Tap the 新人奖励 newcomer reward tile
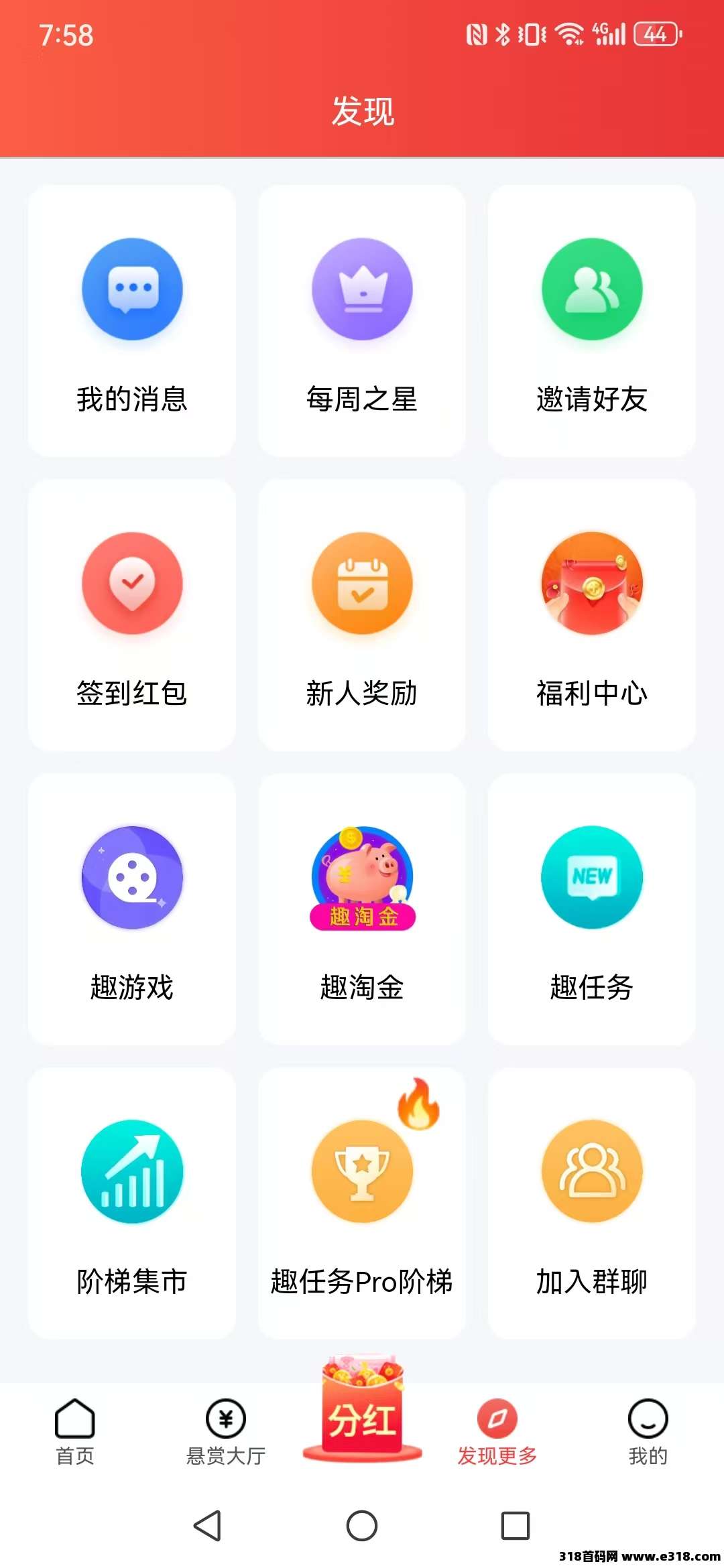Viewport: 724px width, 1568px height. click(362, 615)
